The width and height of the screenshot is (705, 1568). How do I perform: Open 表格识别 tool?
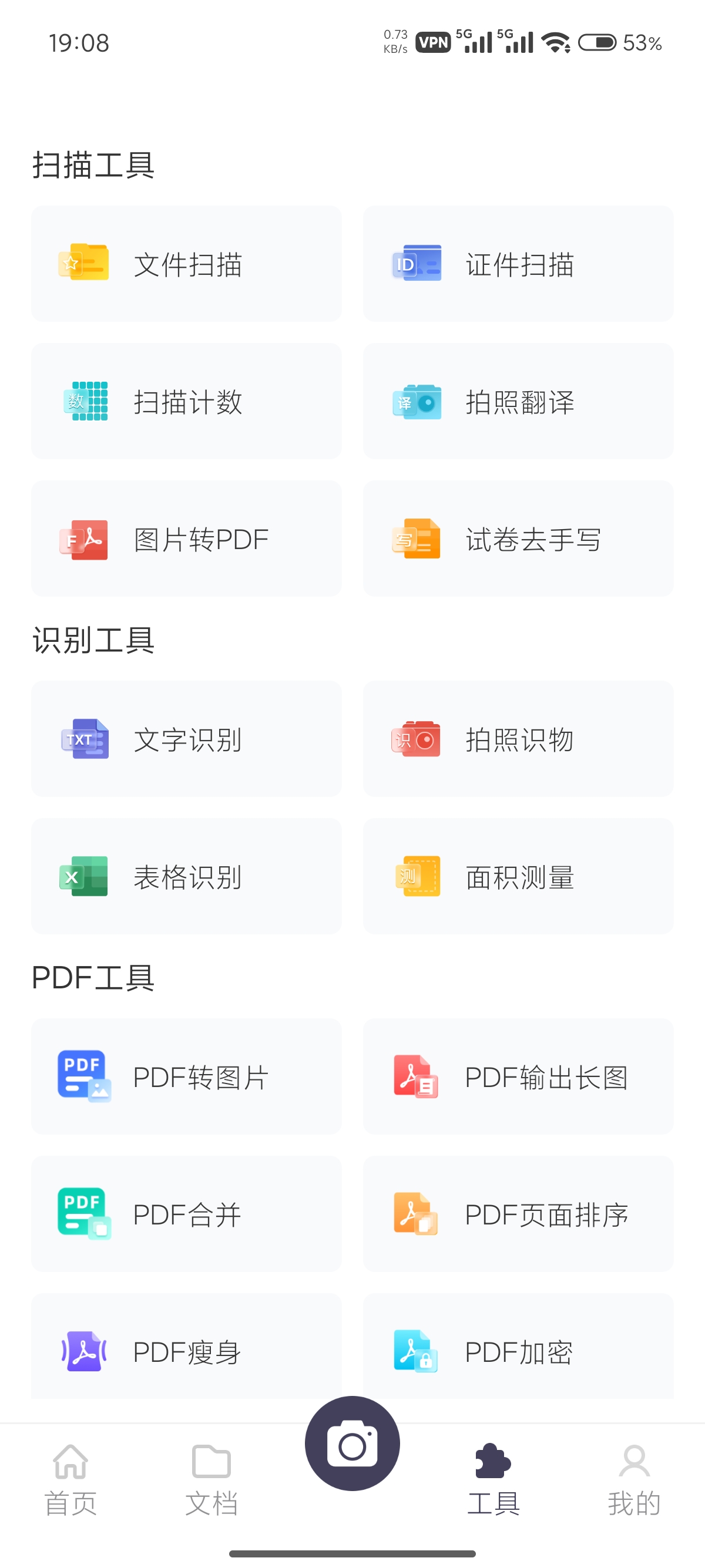(x=186, y=877)
